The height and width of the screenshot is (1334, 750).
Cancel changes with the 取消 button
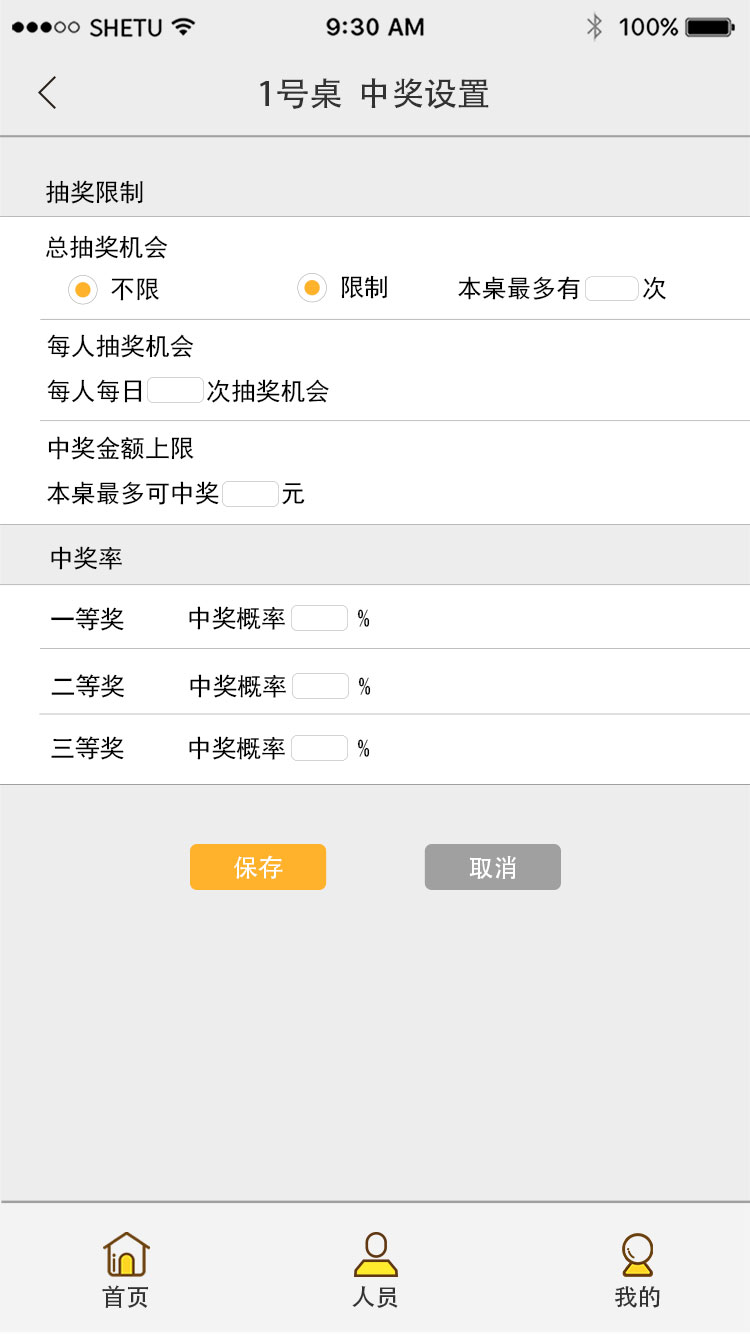[492, 867]
